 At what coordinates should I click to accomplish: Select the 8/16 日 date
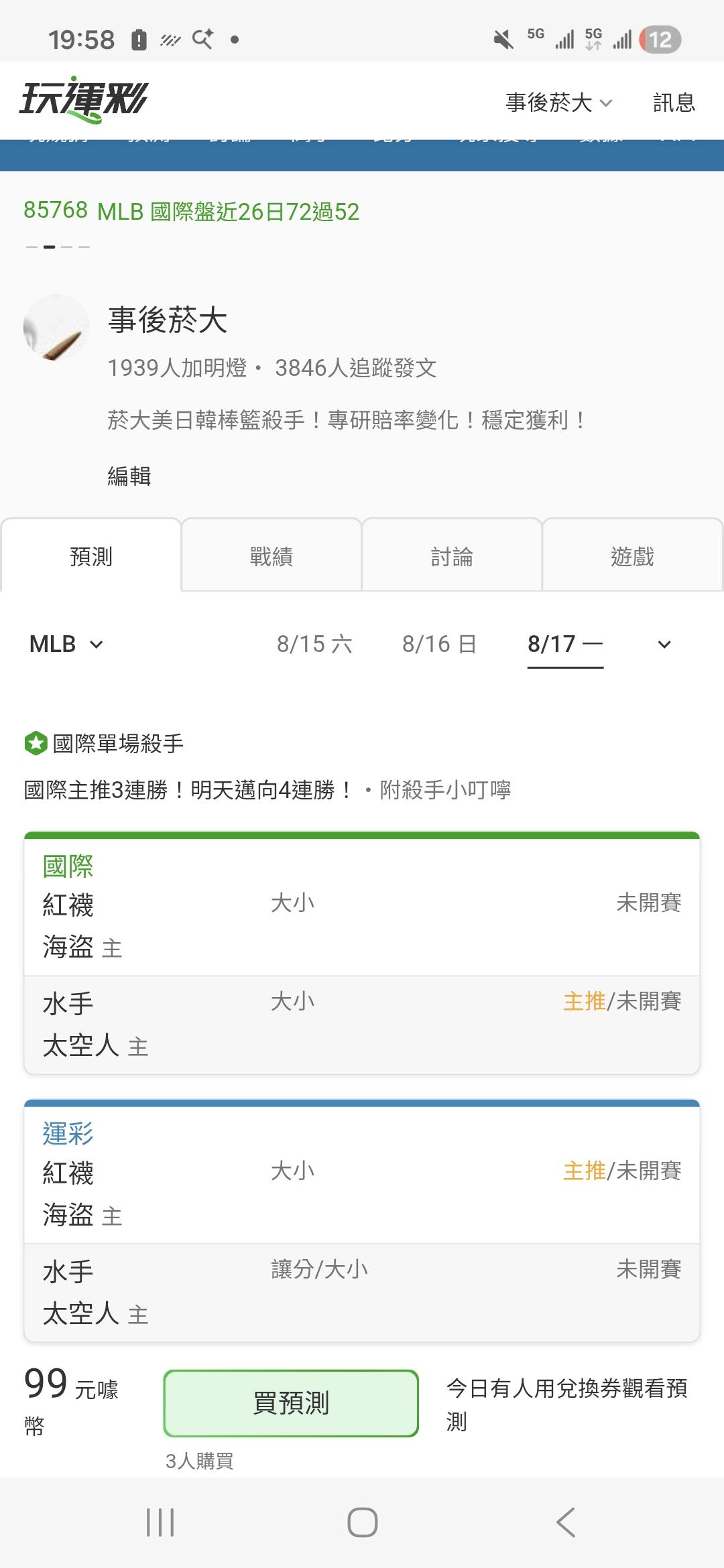439,644
